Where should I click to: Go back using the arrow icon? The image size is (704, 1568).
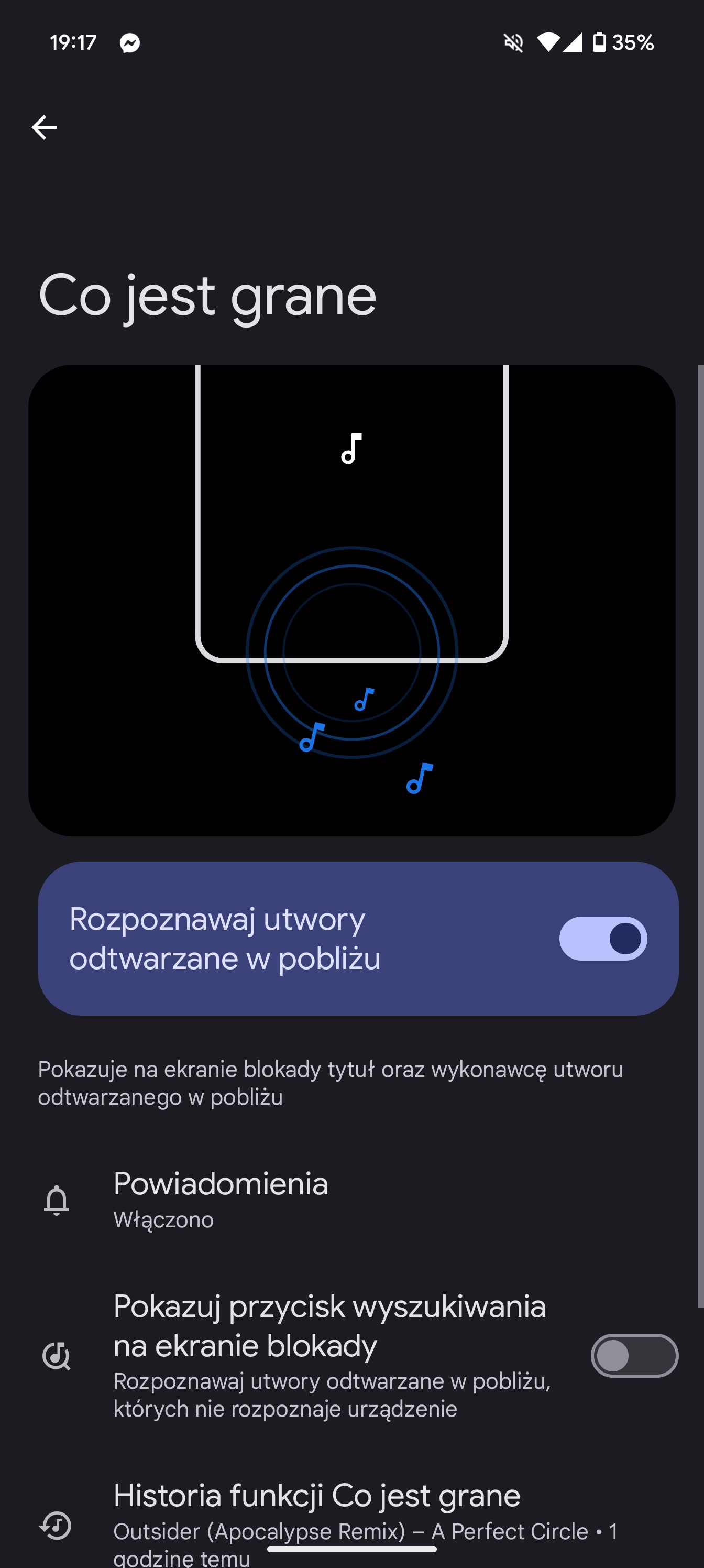[44, 127]
